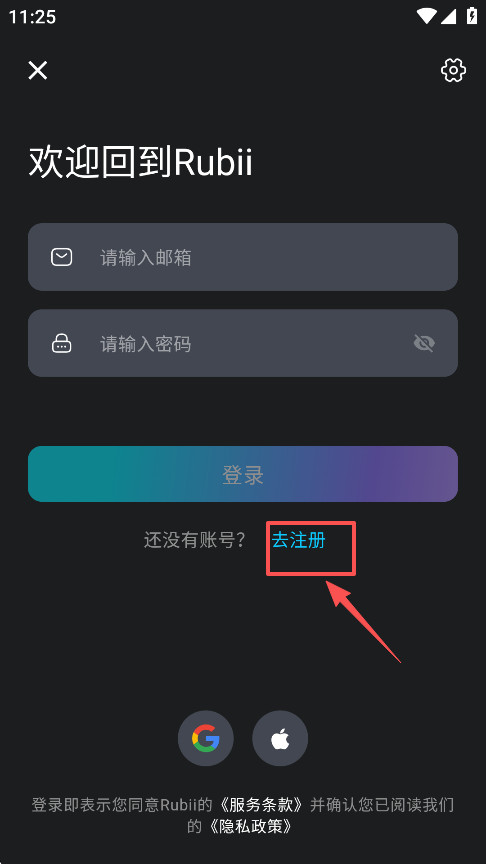Image resolution: width=486 pixels, height=864 pixels.
Task: Sign in with Google
Action: pyautogui.click(x=206, y=738)
